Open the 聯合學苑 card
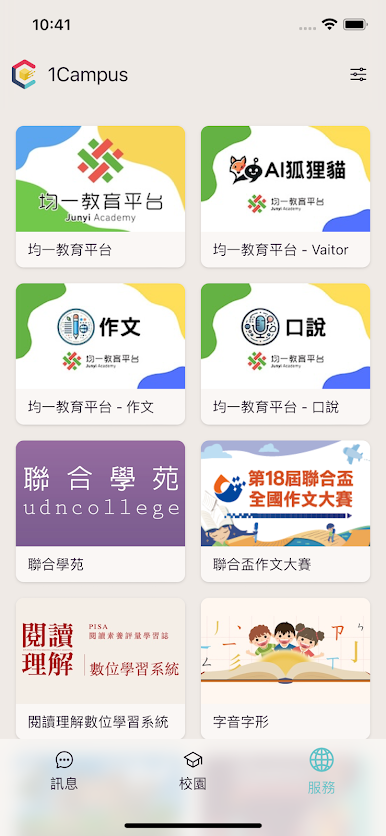The width and height of the screenshot is (386, 836). 100,511
